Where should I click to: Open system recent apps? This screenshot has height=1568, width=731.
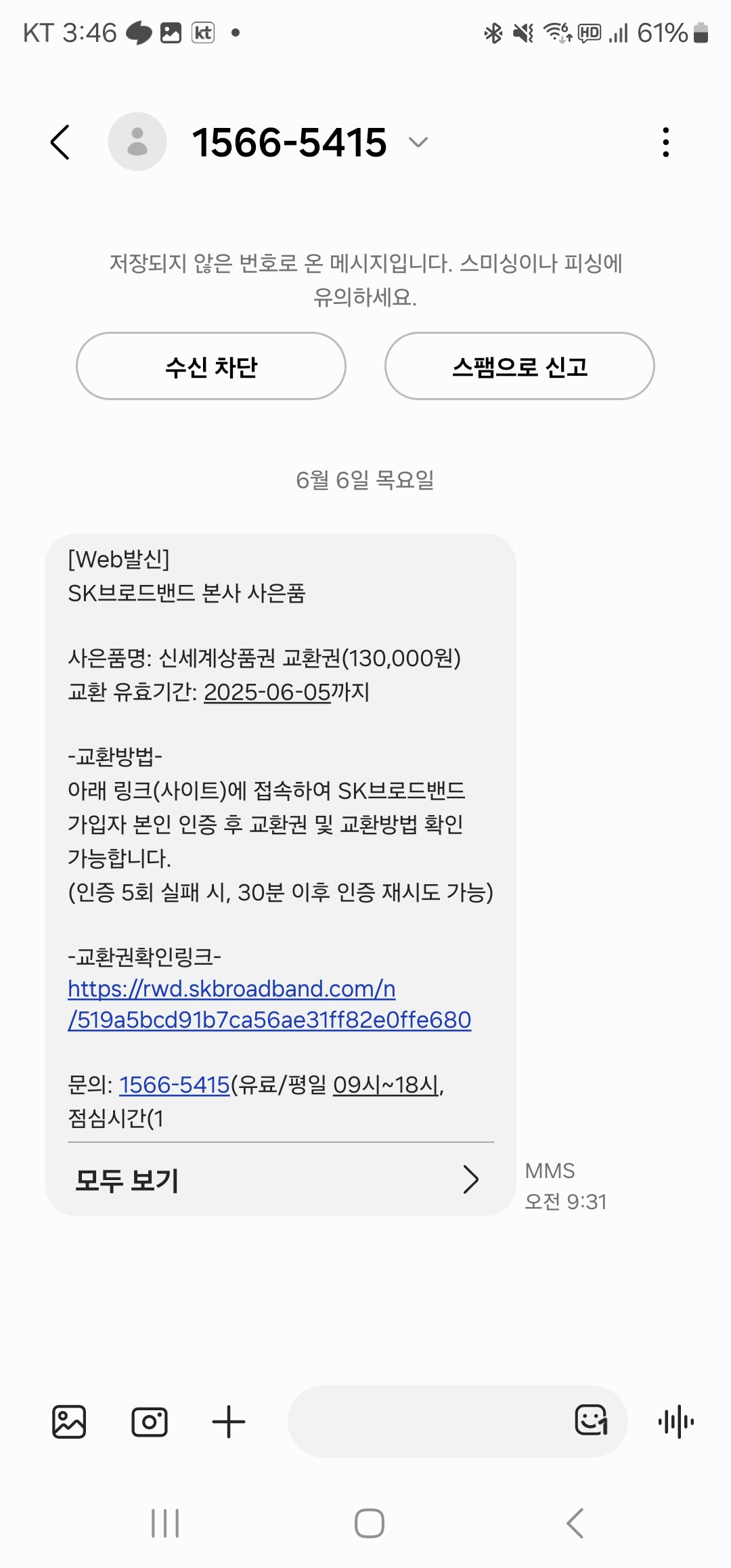165,1523
